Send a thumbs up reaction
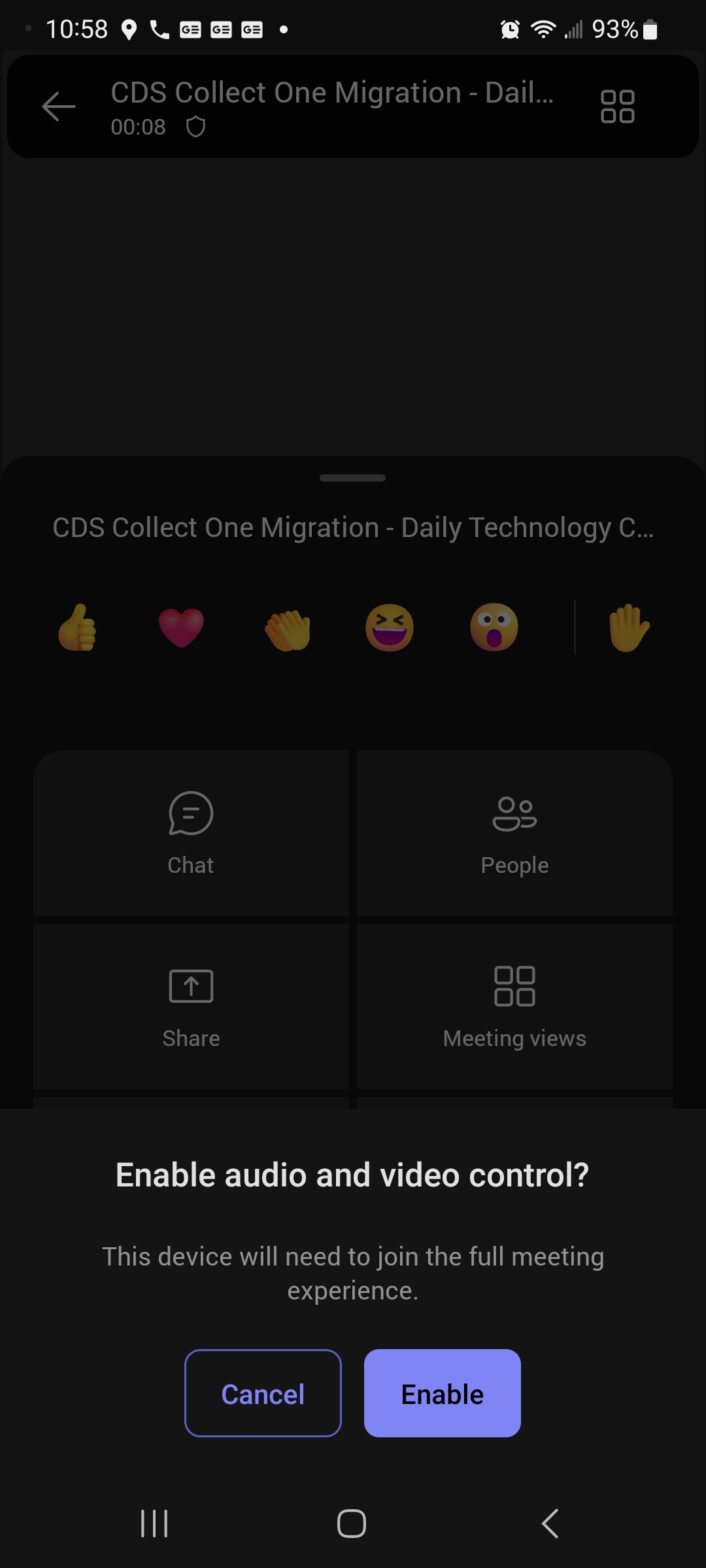The width and height of the screenshot is (706, 1568). click(x=77, y=627)
